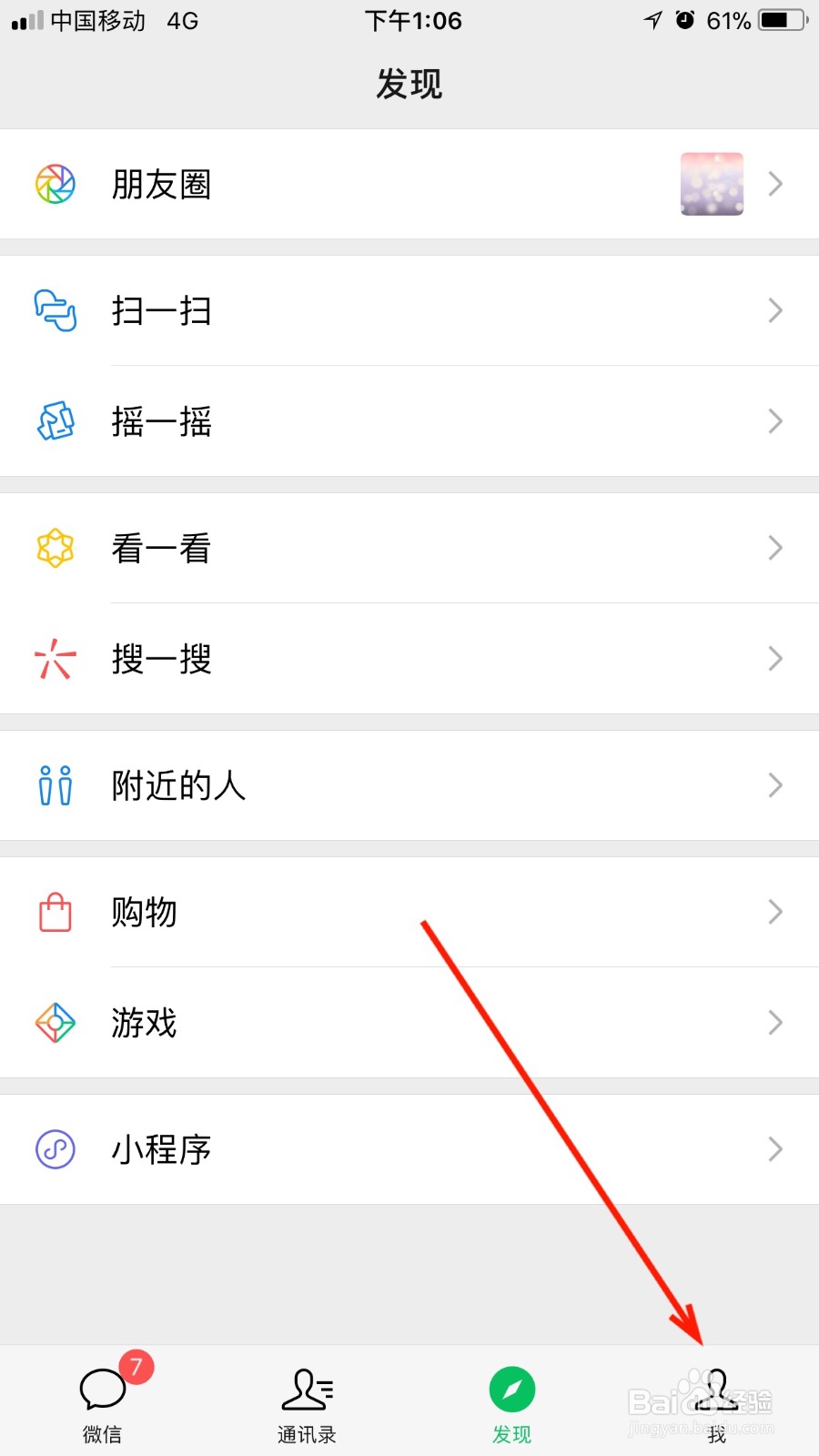
Task: Open Shake (摇一摇)
Action: 161,421
